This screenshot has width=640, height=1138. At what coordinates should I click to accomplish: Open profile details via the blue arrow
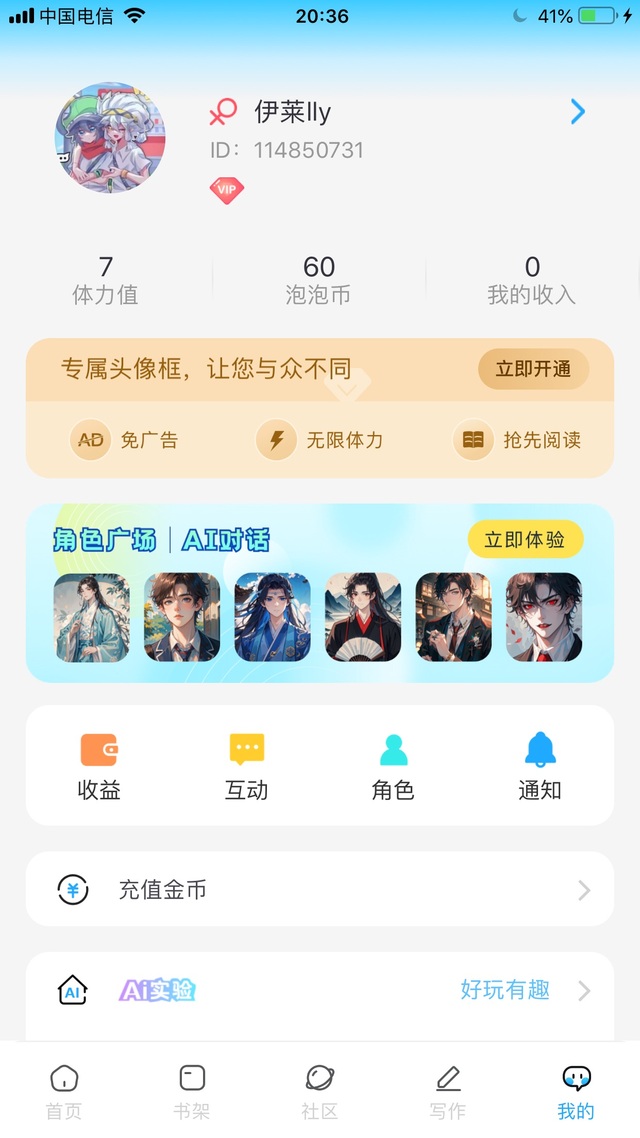(x=578, y=112)
